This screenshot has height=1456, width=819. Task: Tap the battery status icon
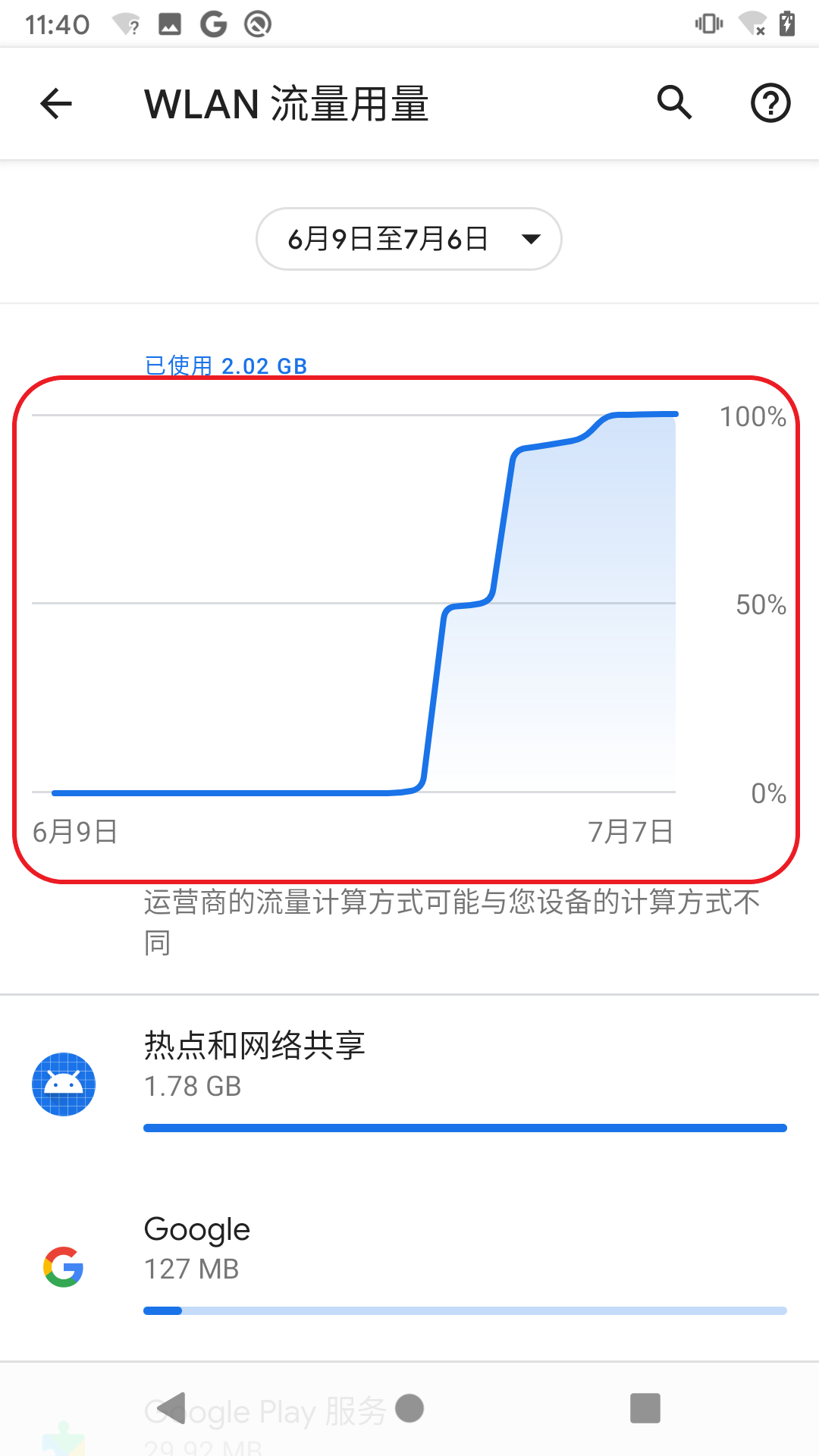[x=789, y=24]
